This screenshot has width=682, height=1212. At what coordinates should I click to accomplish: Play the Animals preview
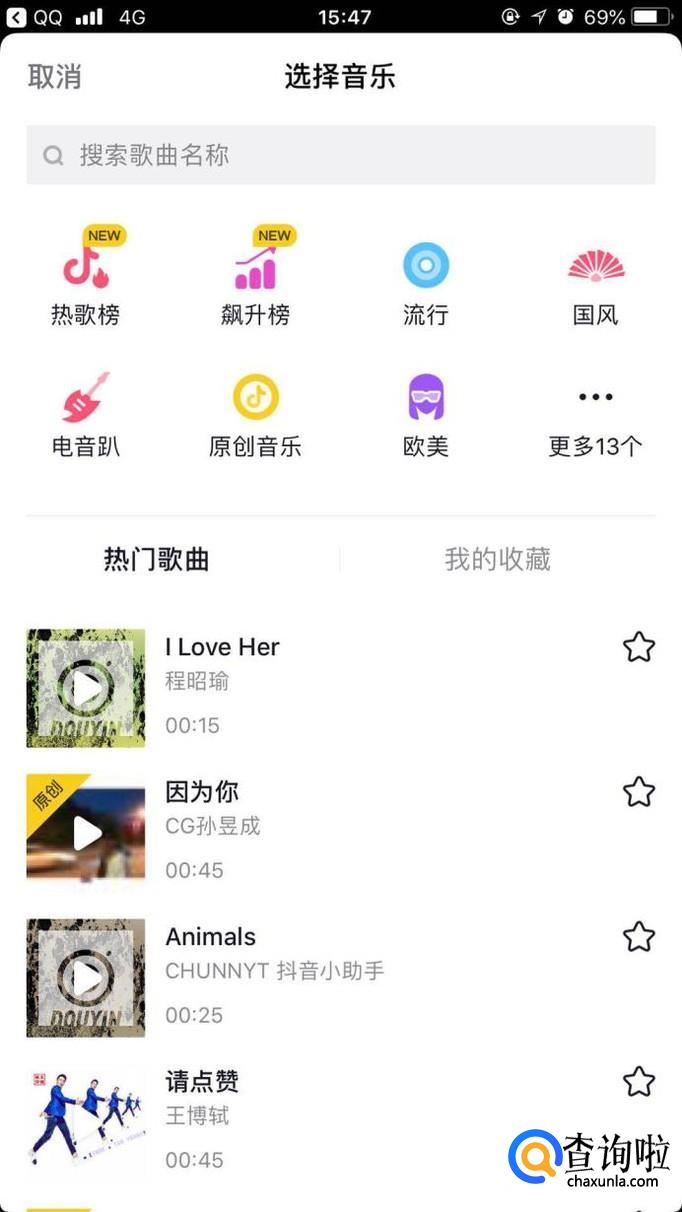pos(86,978)
